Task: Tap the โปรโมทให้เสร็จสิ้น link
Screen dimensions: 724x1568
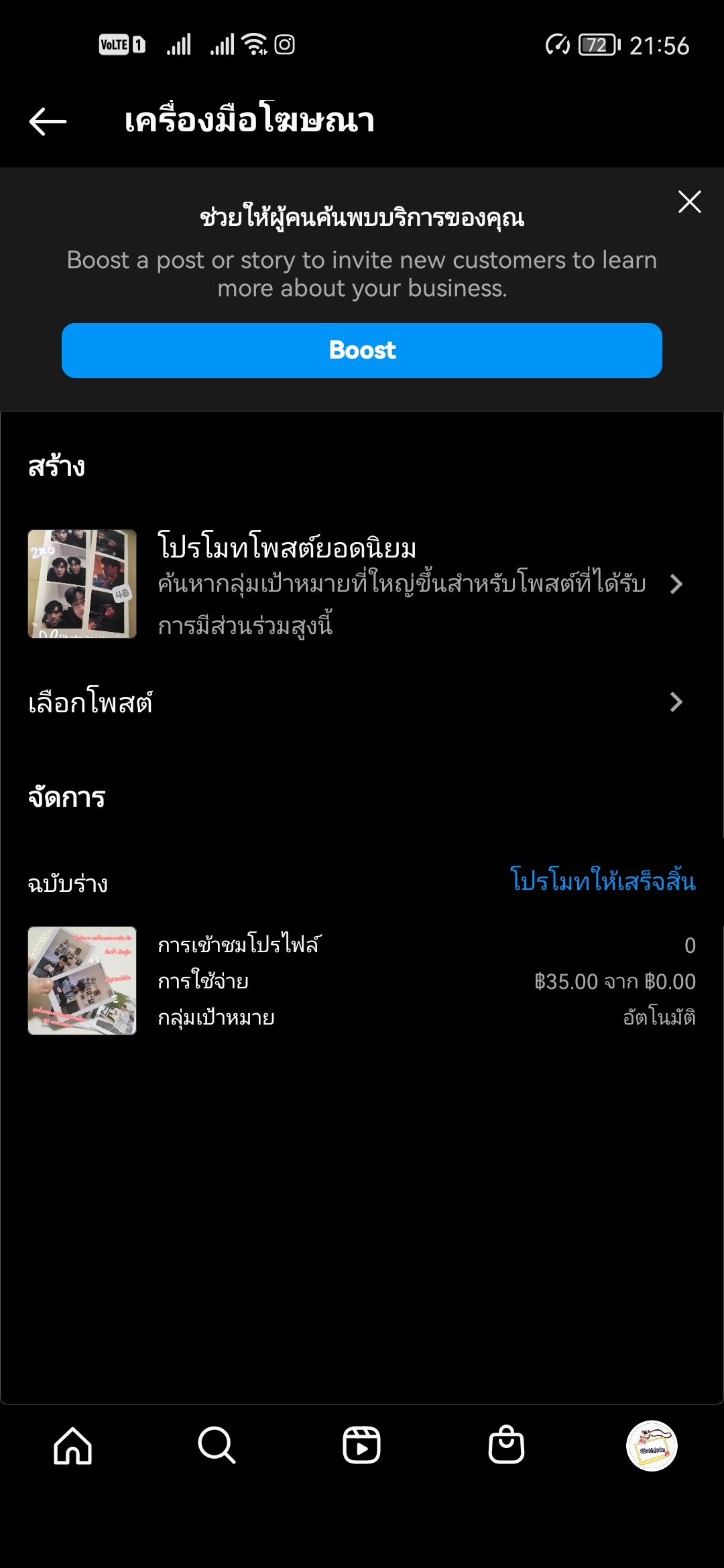Action: pos(603,880)
